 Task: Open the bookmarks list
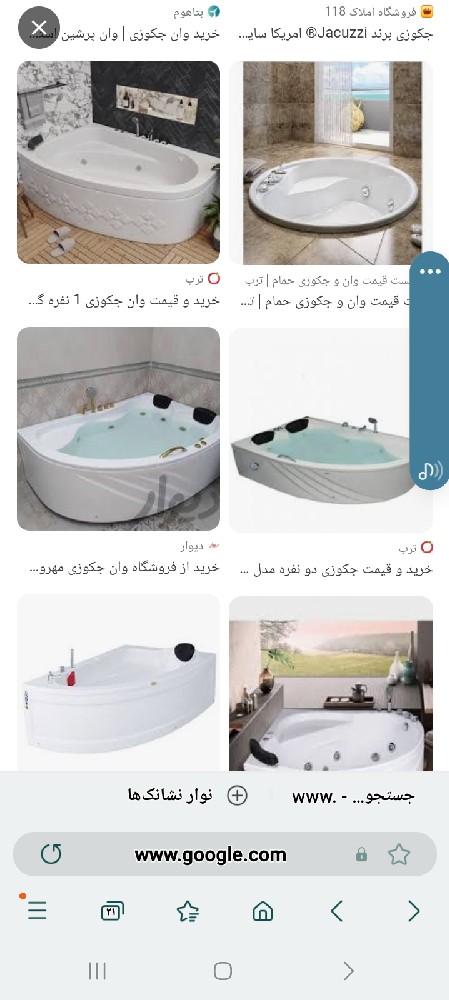point(188,911)
